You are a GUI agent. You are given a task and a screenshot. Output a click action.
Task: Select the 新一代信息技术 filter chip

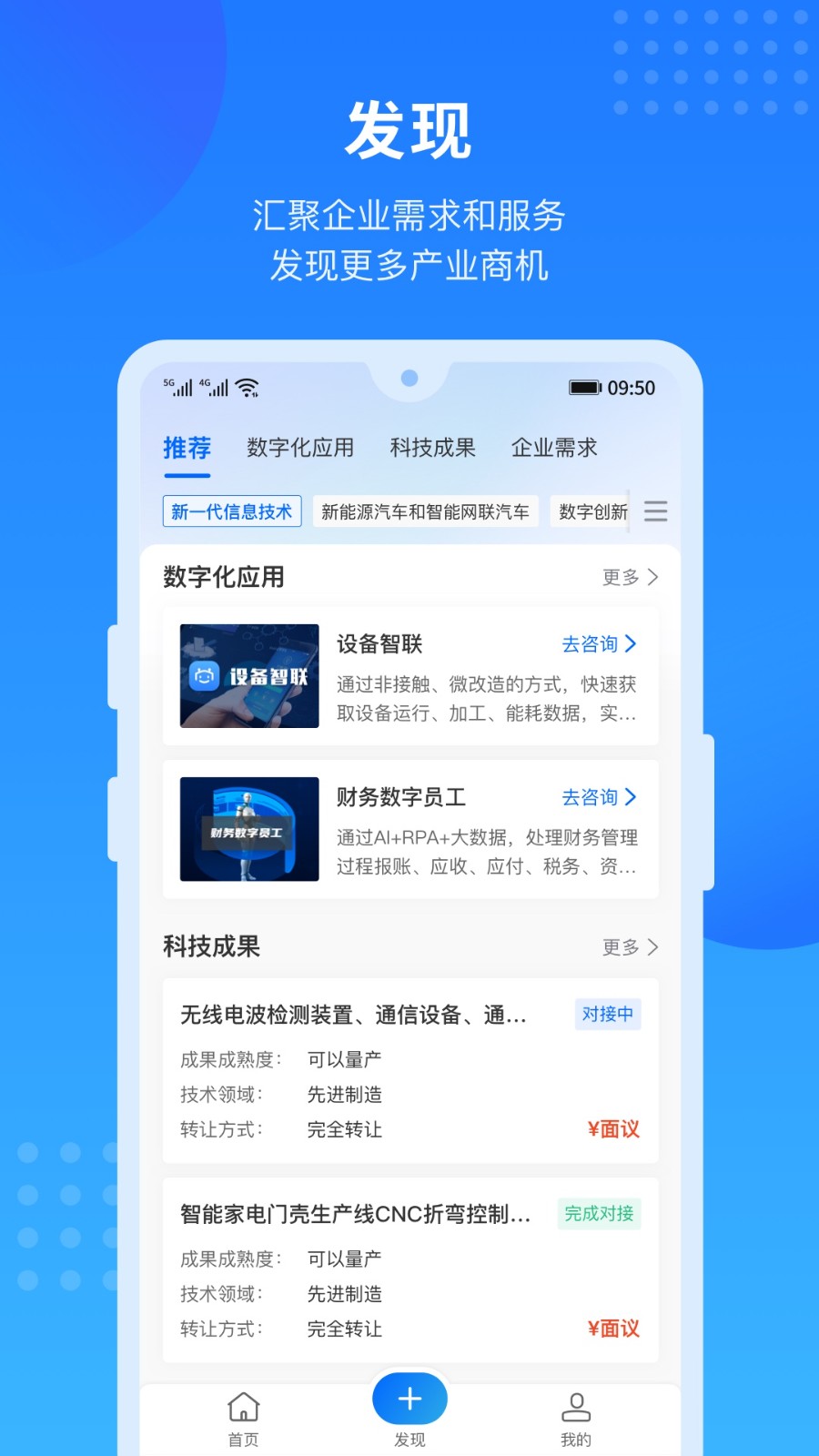[x=231, y=511]
